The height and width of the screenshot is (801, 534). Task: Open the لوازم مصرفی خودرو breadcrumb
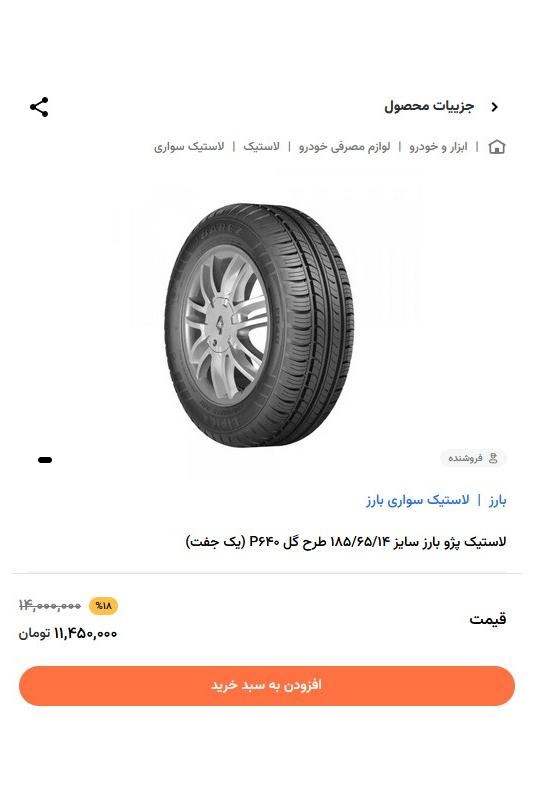click(344, 147)
